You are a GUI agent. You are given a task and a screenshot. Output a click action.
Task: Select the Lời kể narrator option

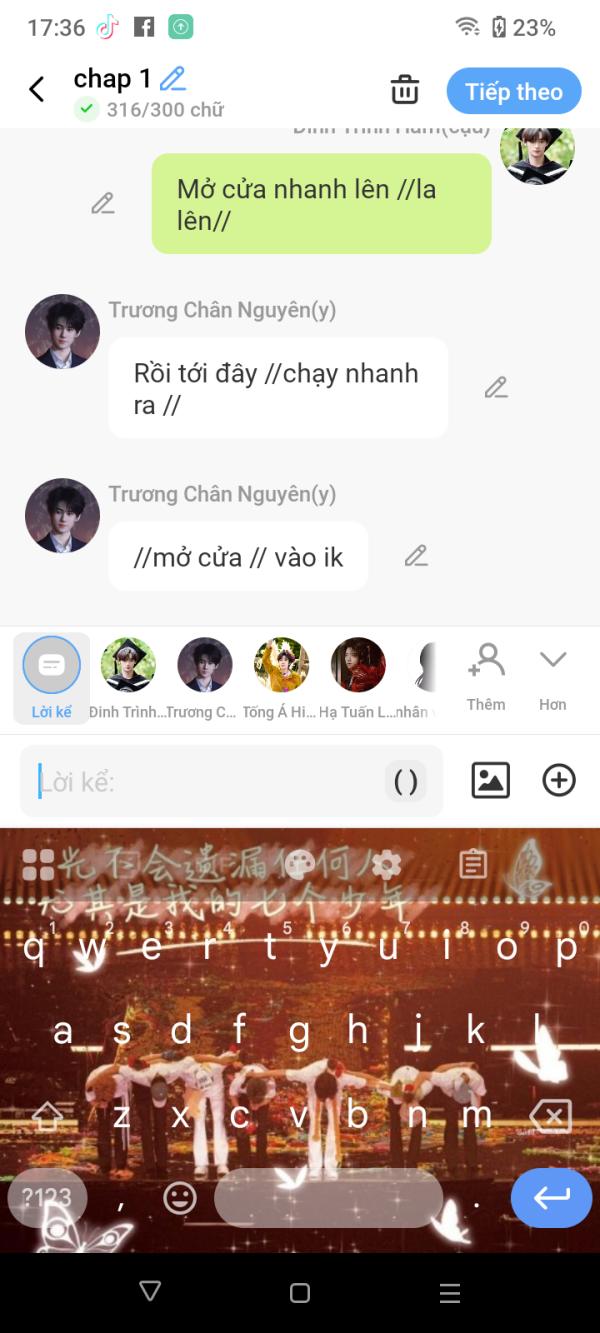coord(52,677)
